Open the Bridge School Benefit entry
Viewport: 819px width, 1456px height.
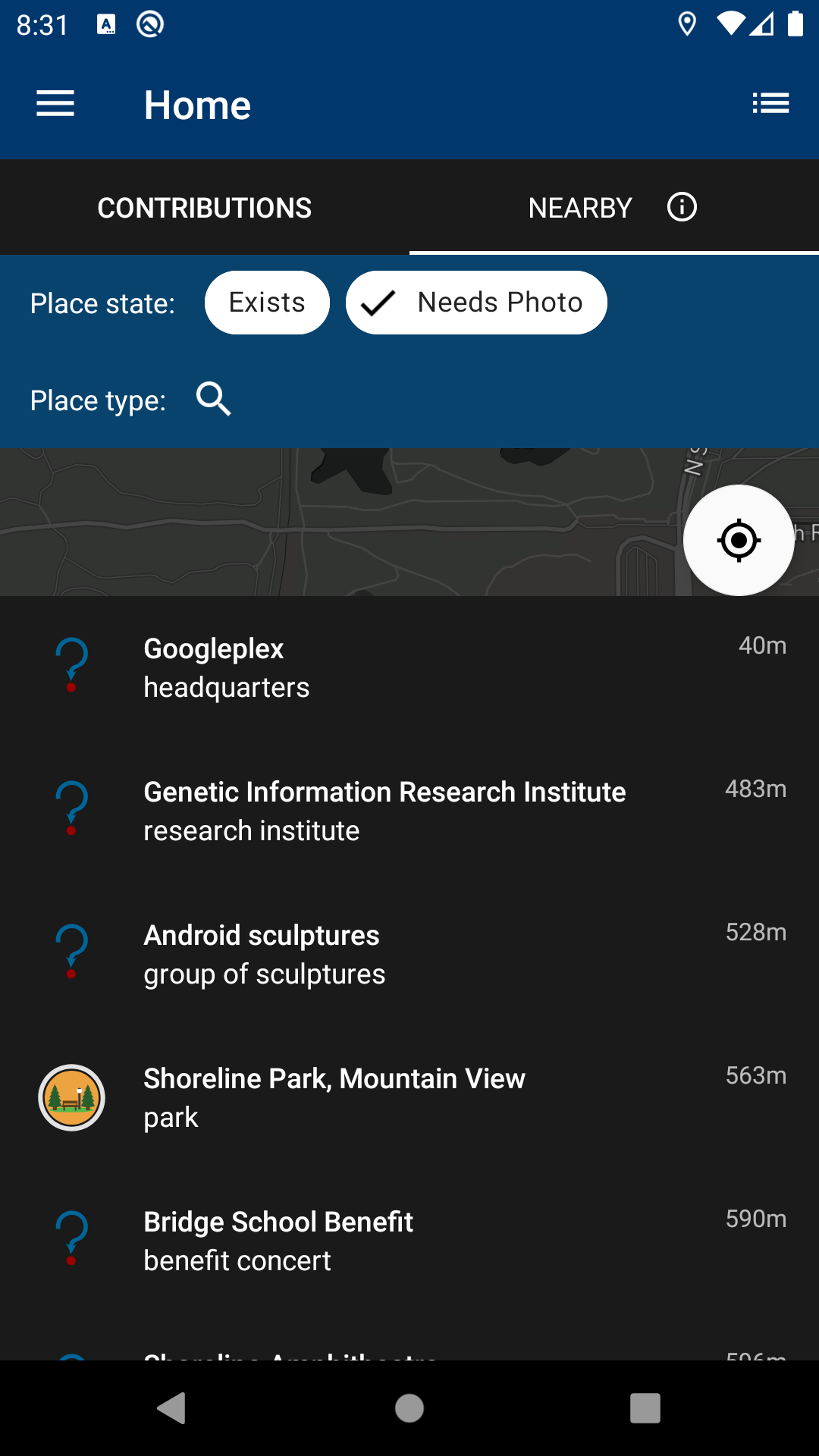click(x=409, y=1241)
